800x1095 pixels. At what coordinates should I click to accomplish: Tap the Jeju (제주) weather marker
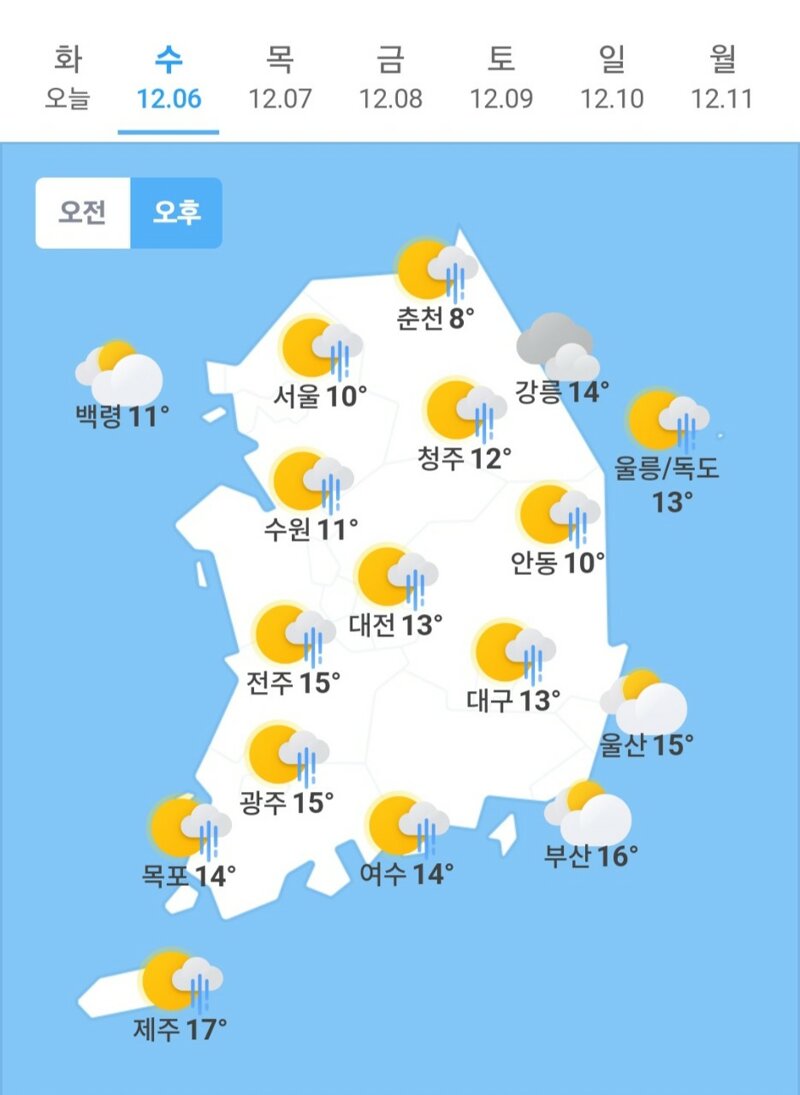[x=182, y=997]
